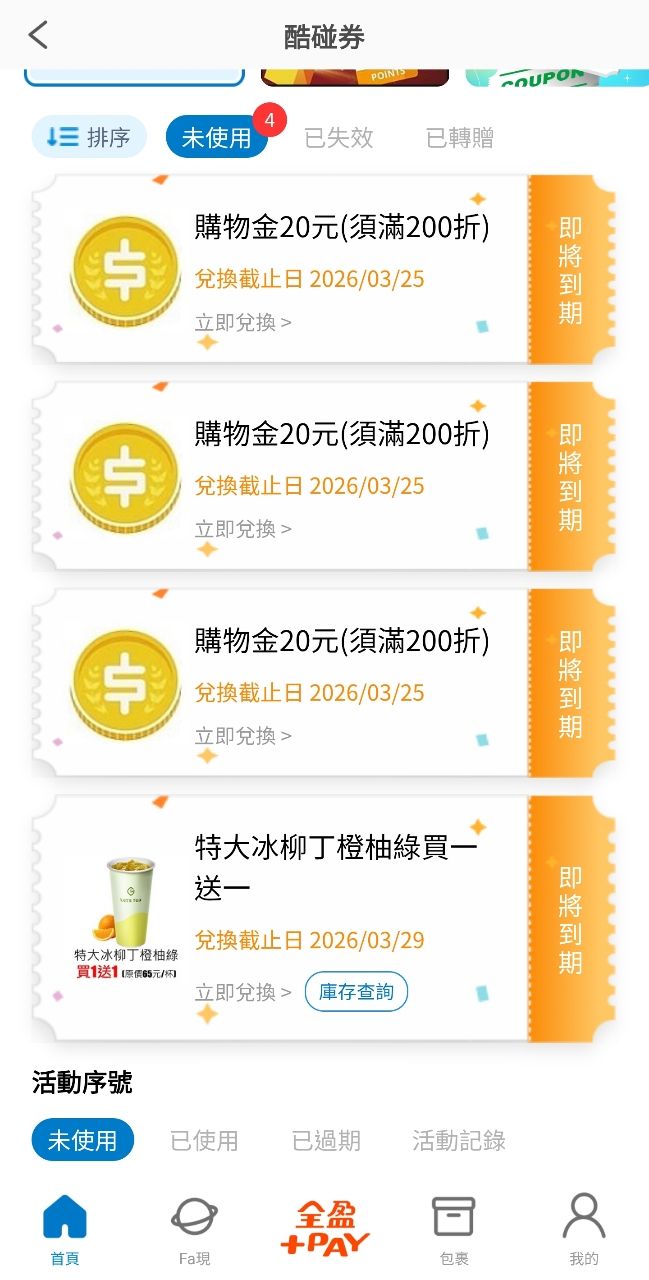Go back from the 酷碰券 page
Viewport: 649px width, 1280px height.
38,36
